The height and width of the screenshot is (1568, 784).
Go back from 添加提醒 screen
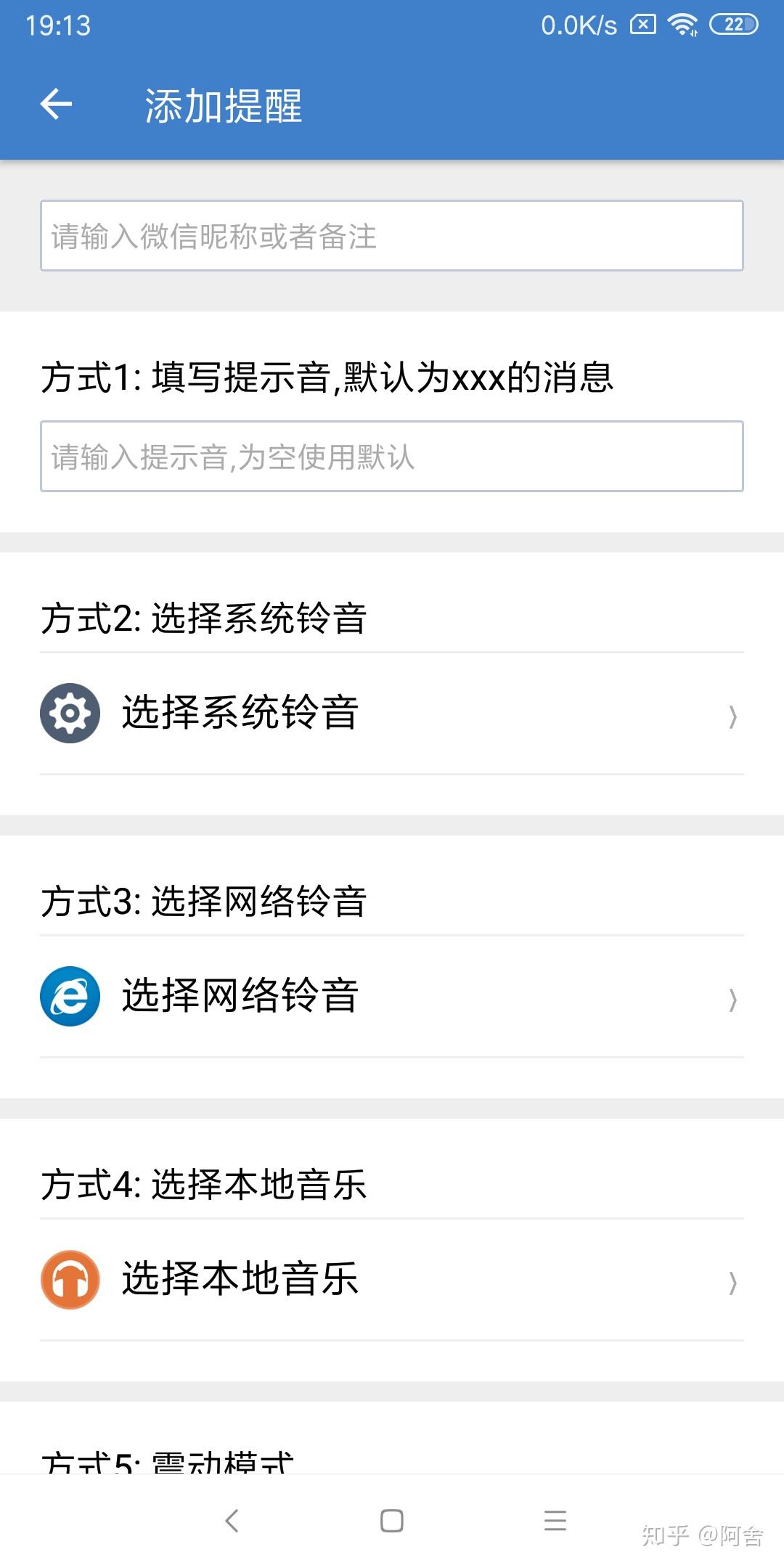click(56, 105)
